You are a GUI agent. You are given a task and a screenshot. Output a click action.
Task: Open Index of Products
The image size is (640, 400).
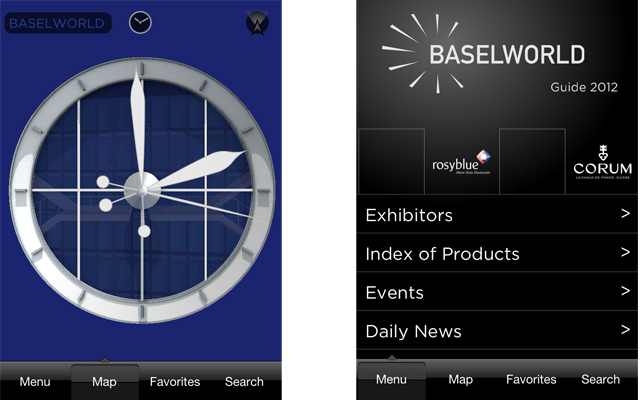[x=497, y=254]
